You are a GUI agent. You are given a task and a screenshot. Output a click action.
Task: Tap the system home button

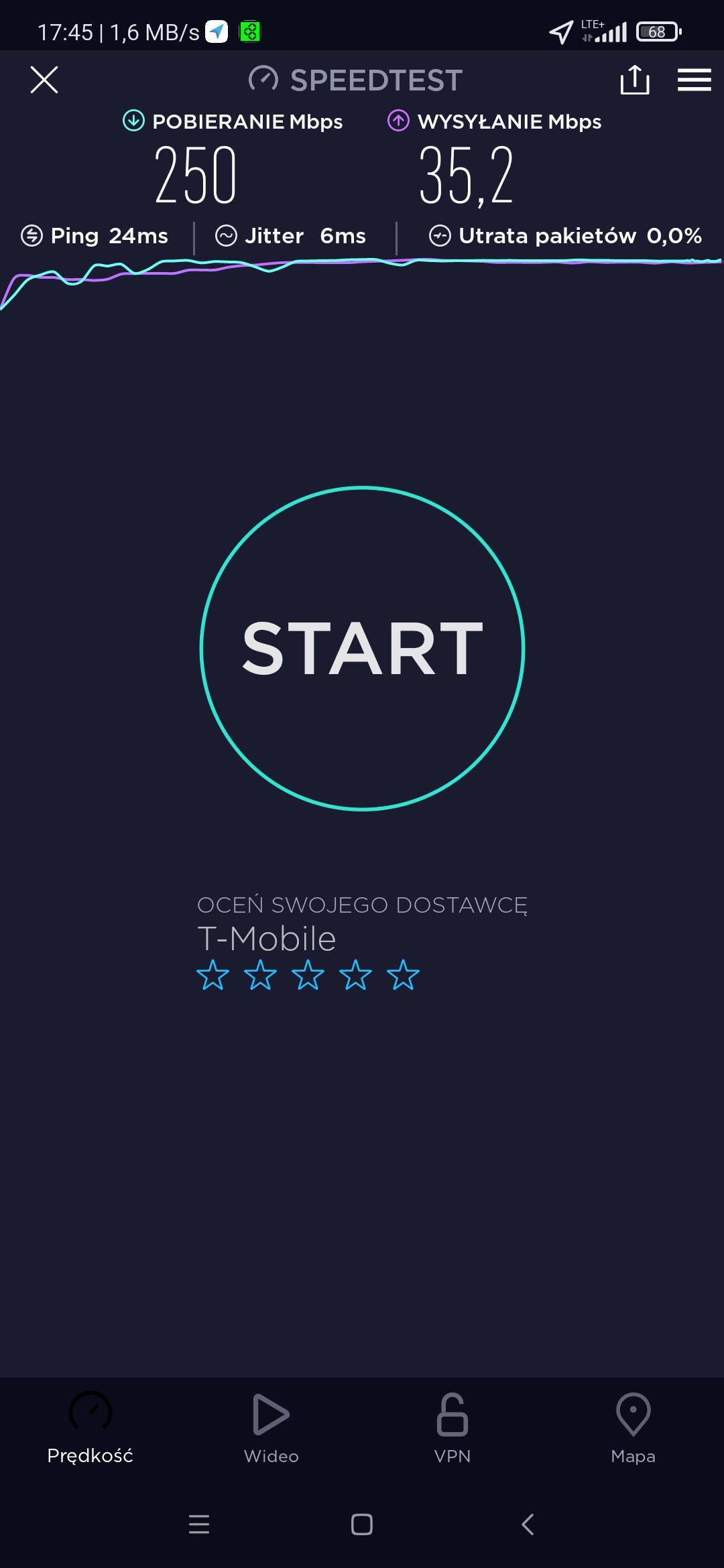(362, 1524)
